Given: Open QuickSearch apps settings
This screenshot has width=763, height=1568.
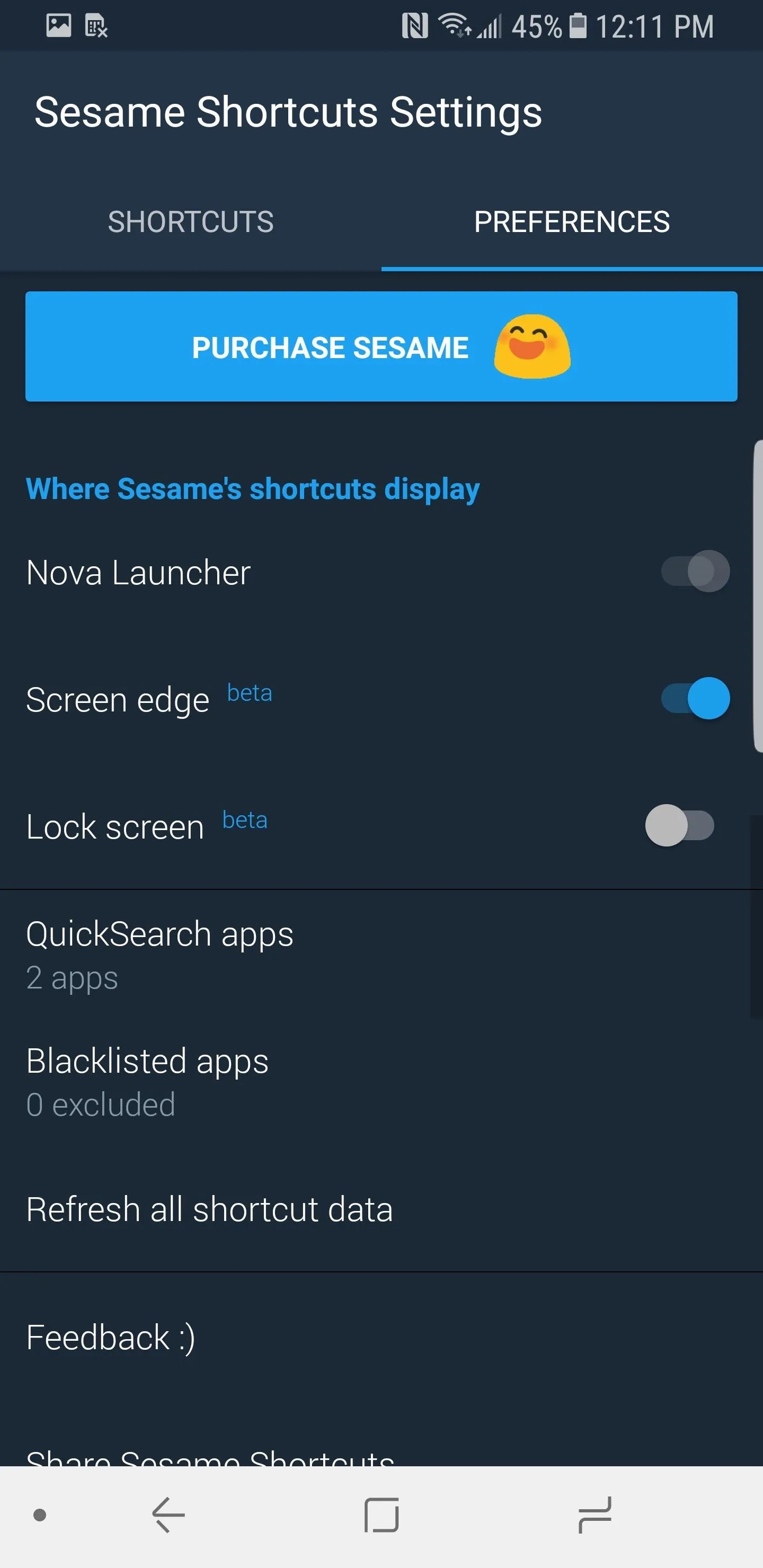Looking at the screenshot, I should click(381, 955).
